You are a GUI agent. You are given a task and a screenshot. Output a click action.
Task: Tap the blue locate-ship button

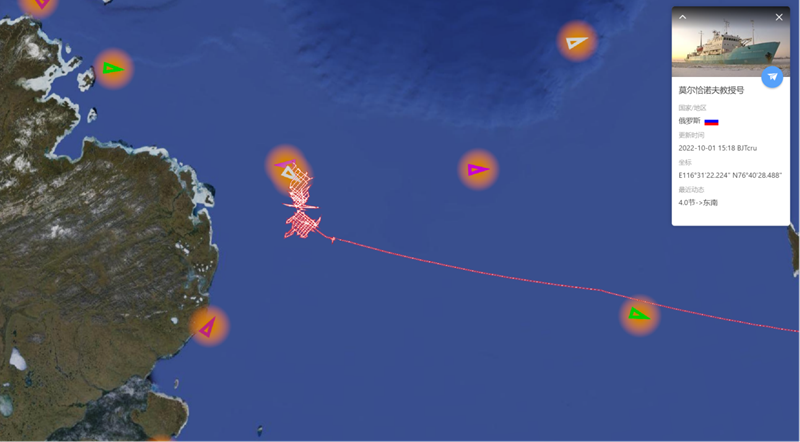[772, 77]
